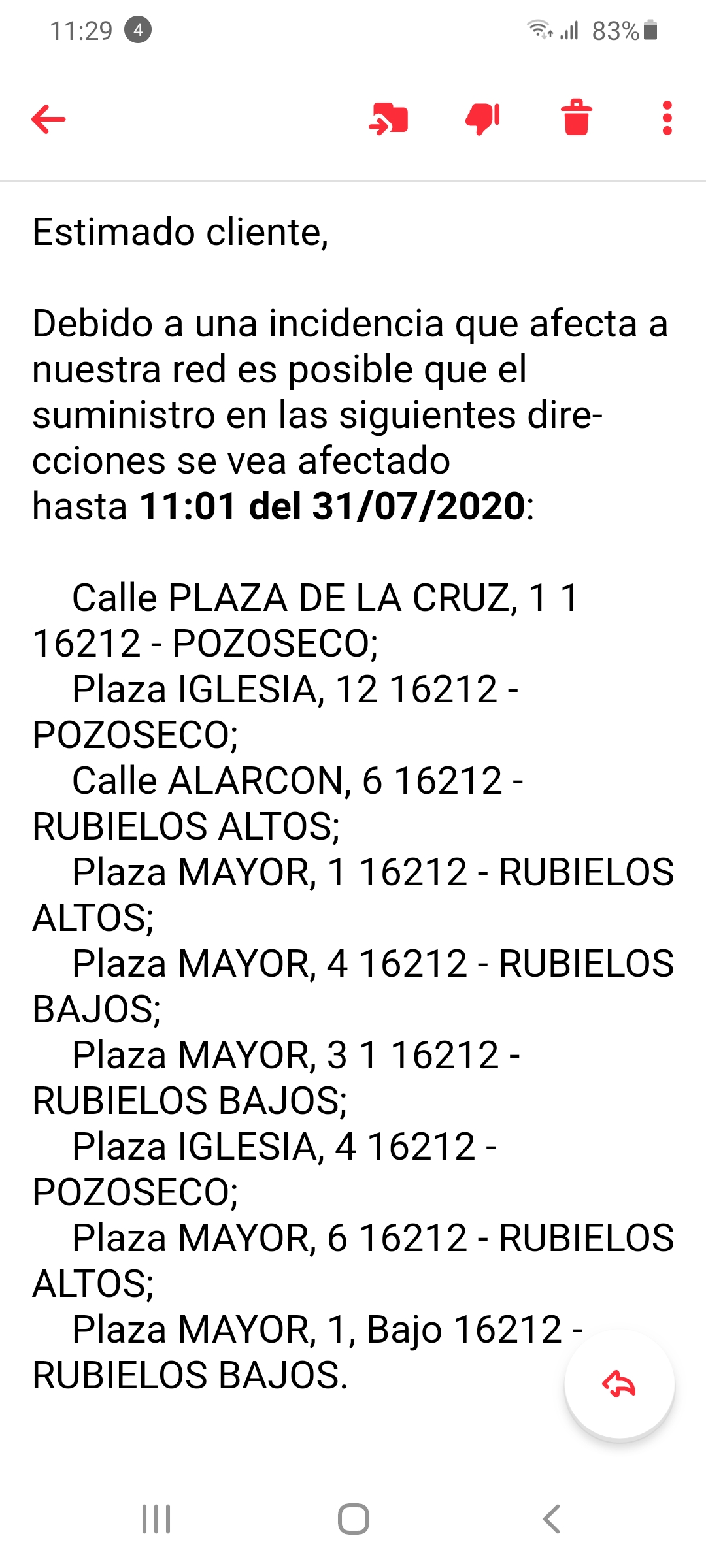Move this email to a folder

[388, 119]
